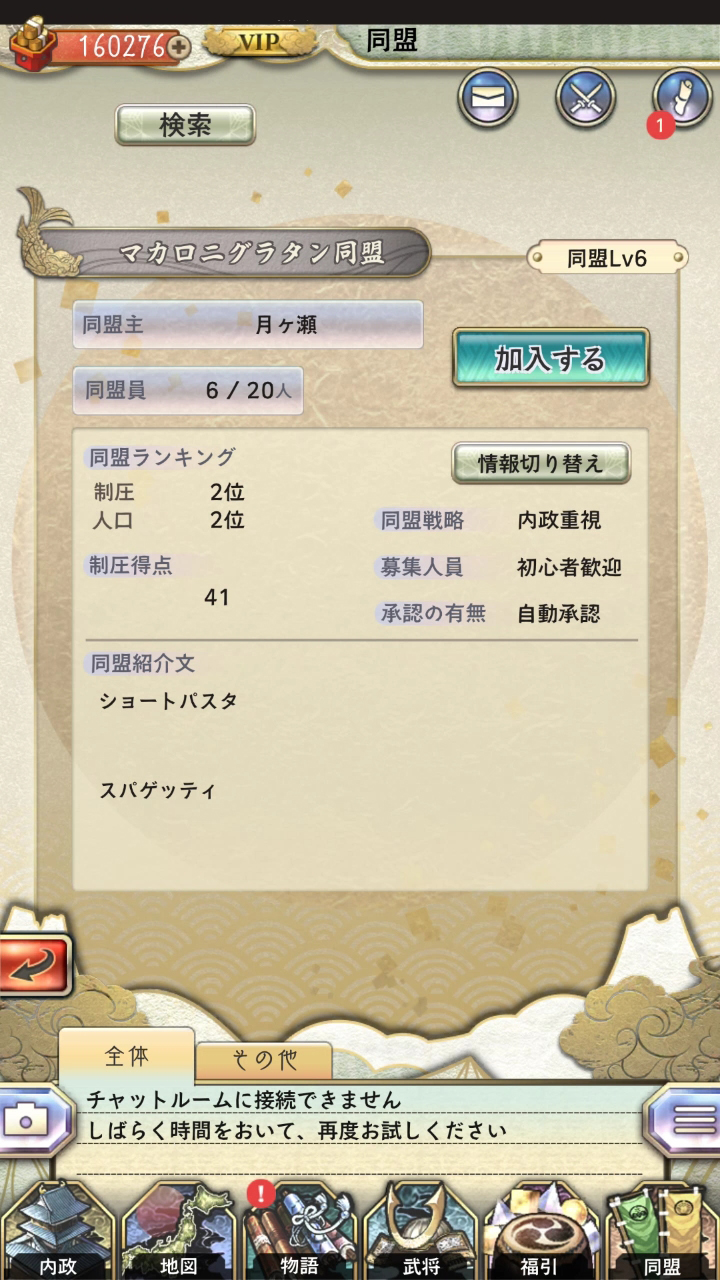Image resolution: width=720 pixels, height=1280 pixels.
Task: Switch to the その他 chat tab
Action: 264,1061
